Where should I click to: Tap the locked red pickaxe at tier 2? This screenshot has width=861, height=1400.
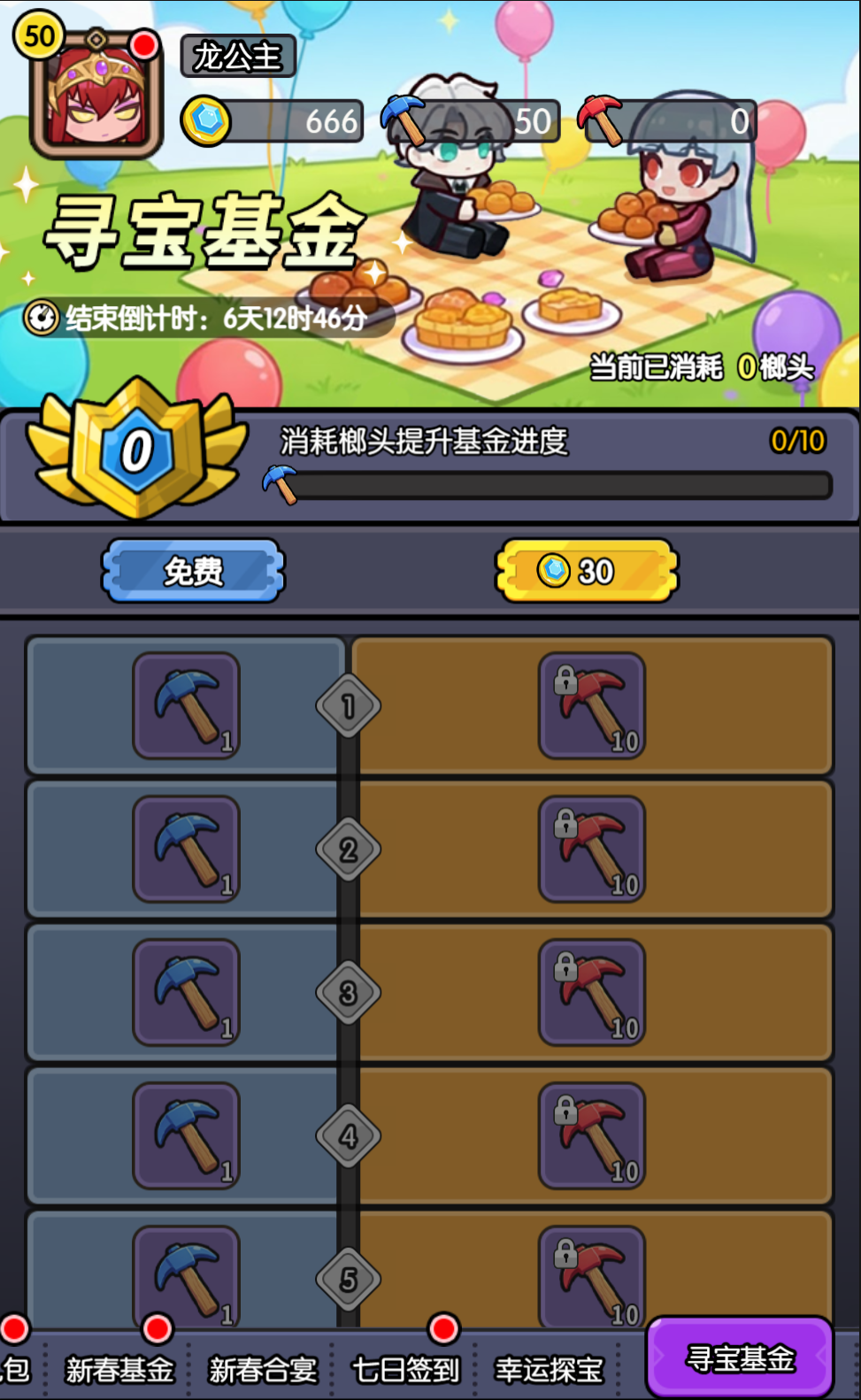coord(592,849)
